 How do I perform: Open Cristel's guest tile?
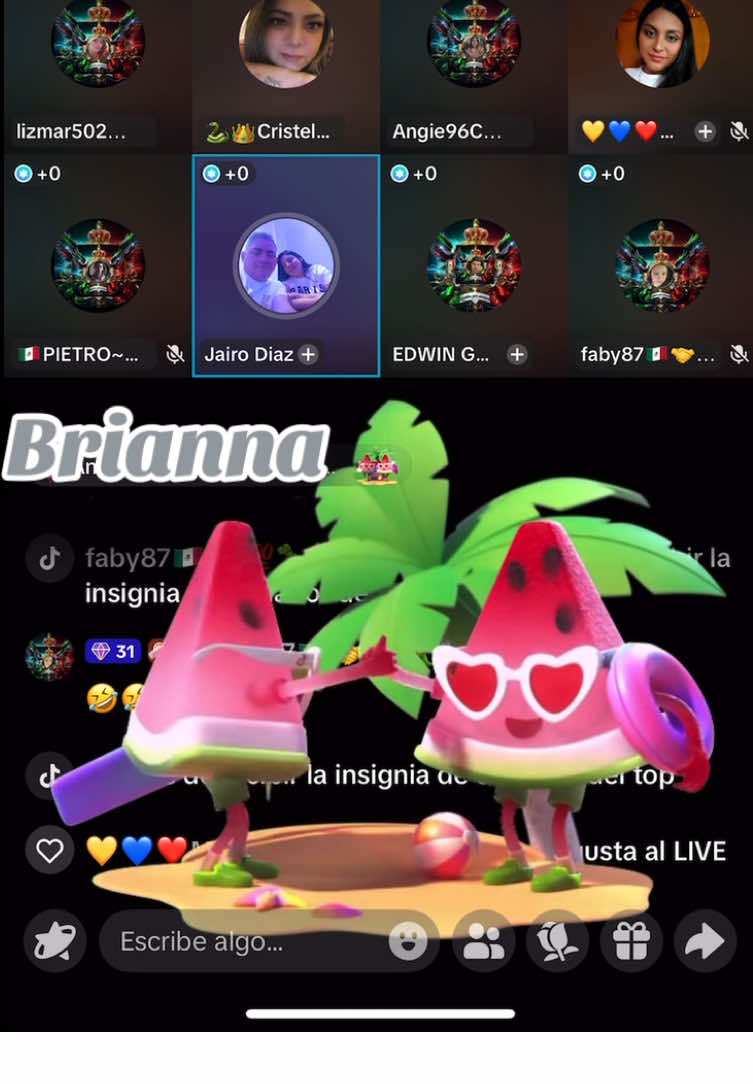(x=286, y=75)
